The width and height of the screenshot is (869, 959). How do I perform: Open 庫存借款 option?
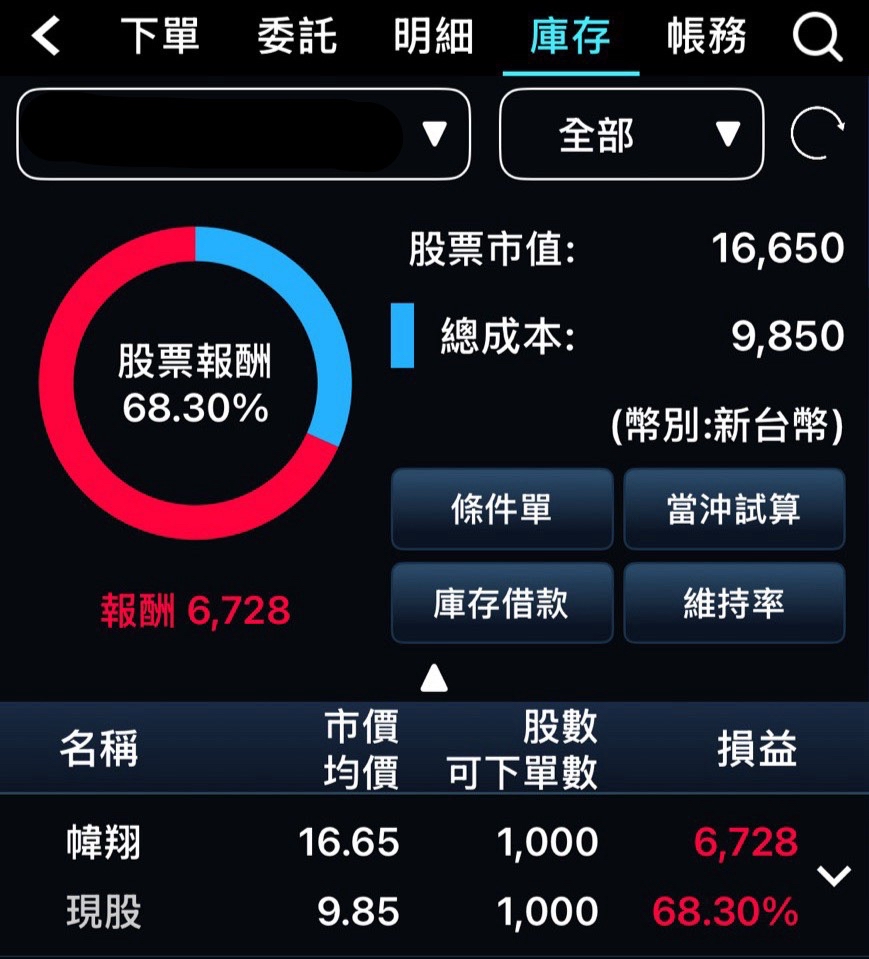(501, 603)
